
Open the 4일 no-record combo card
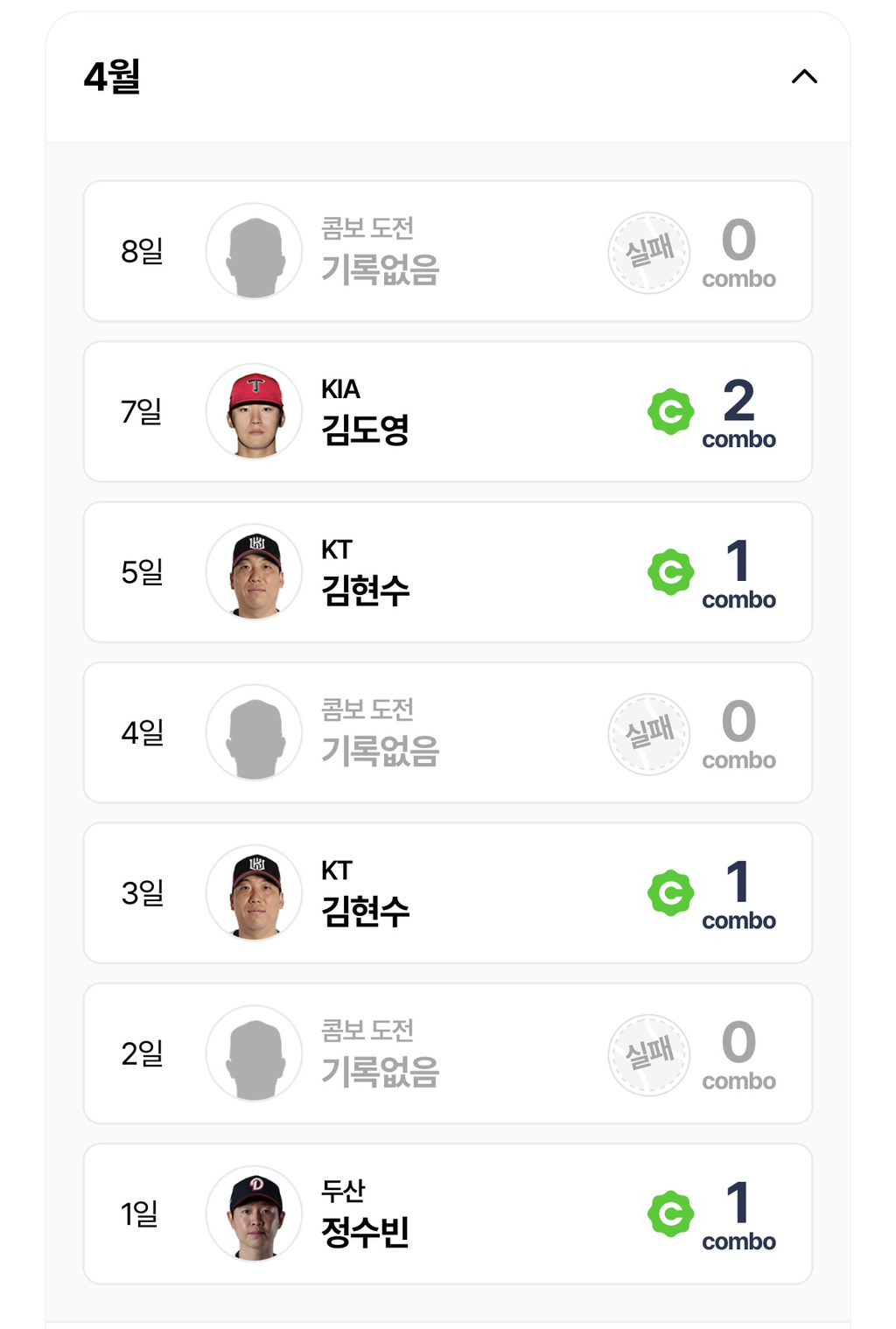click(x=448, y=732)
